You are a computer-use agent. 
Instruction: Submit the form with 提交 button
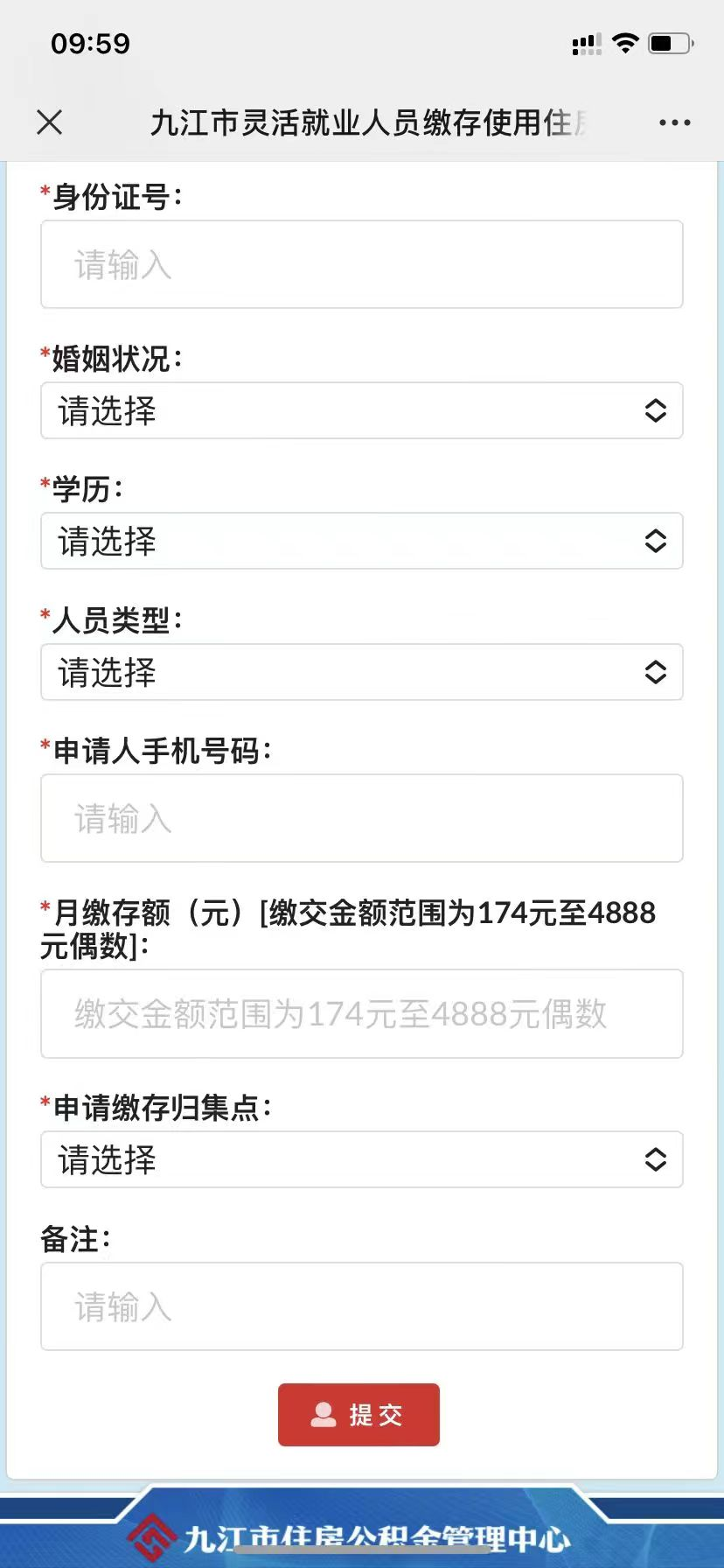point(359,1415)
